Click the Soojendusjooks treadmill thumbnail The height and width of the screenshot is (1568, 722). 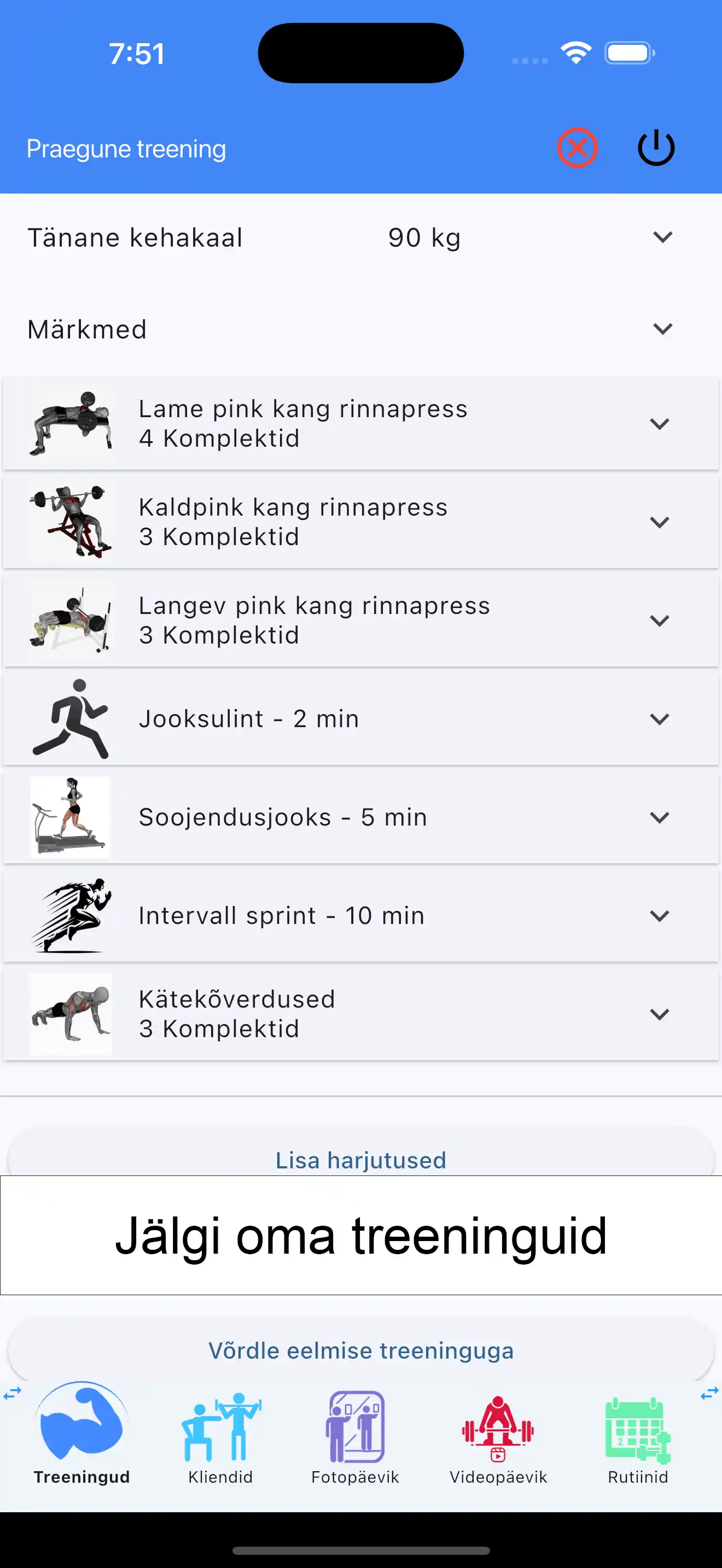(70, 817)
